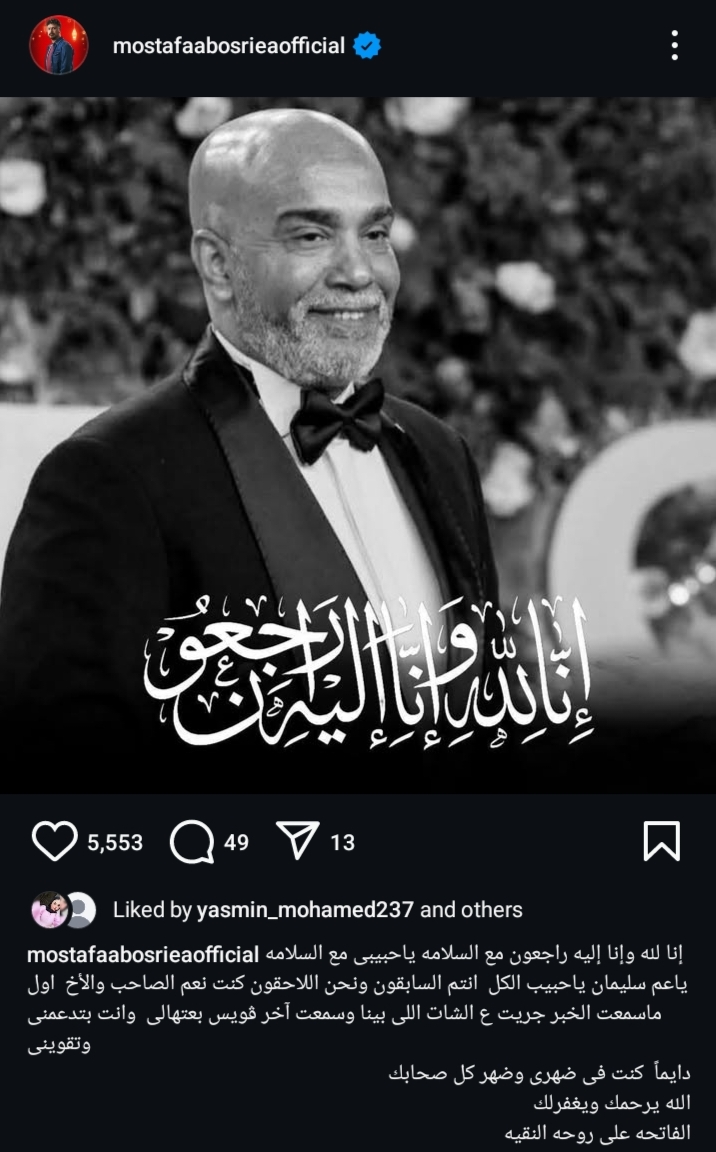Image resolution: width=716 pixels, height=1152 pixels.
Task: Open the mostafaabosrieaofficial username in the header
Action: pos(228,46)
